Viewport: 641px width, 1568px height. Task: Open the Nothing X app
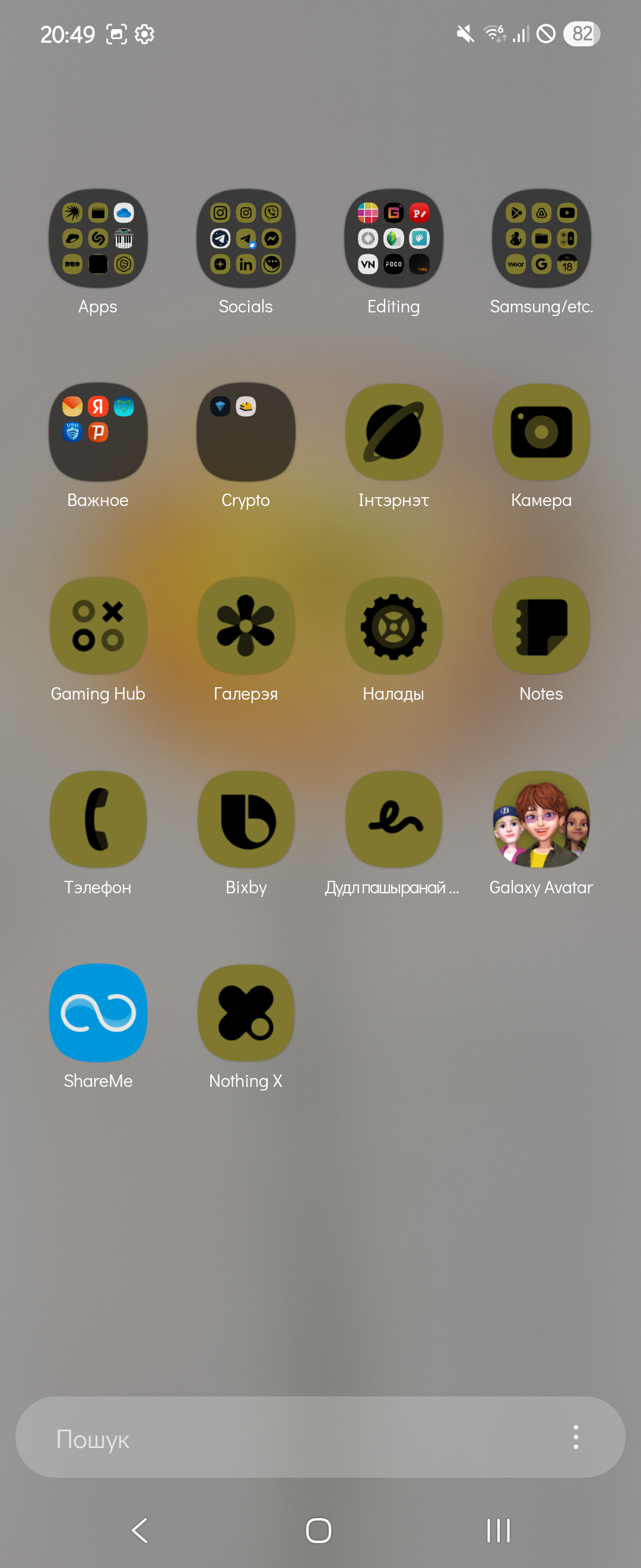click(x=246, y=1013)
